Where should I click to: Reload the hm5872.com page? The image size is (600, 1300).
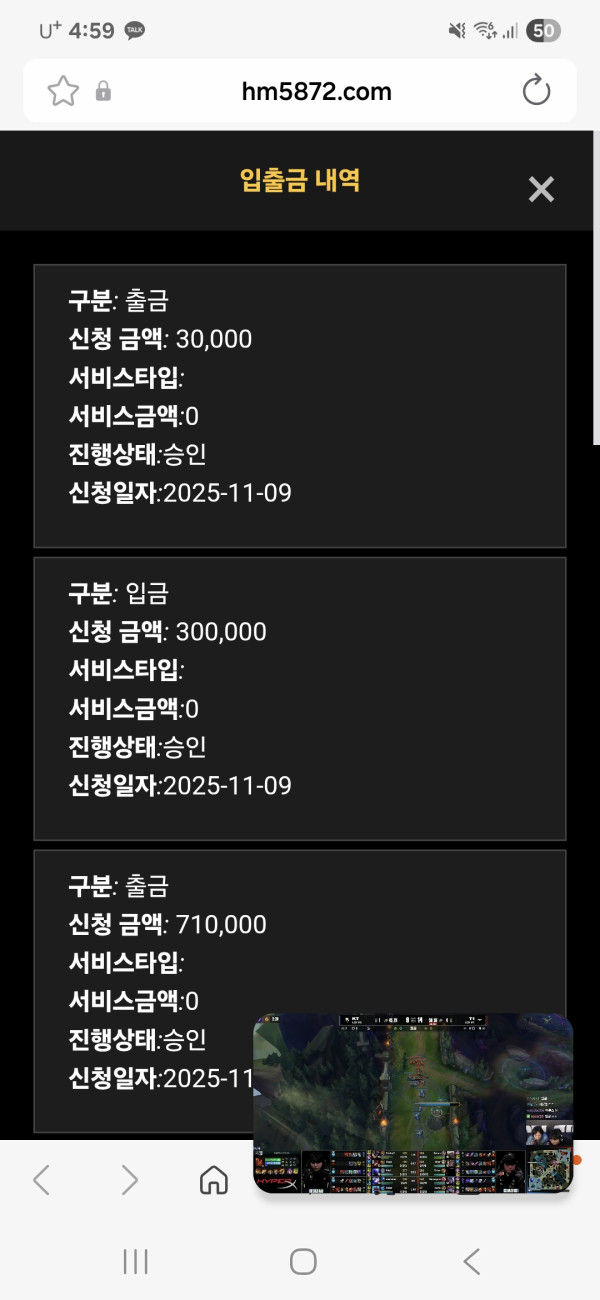537,91
